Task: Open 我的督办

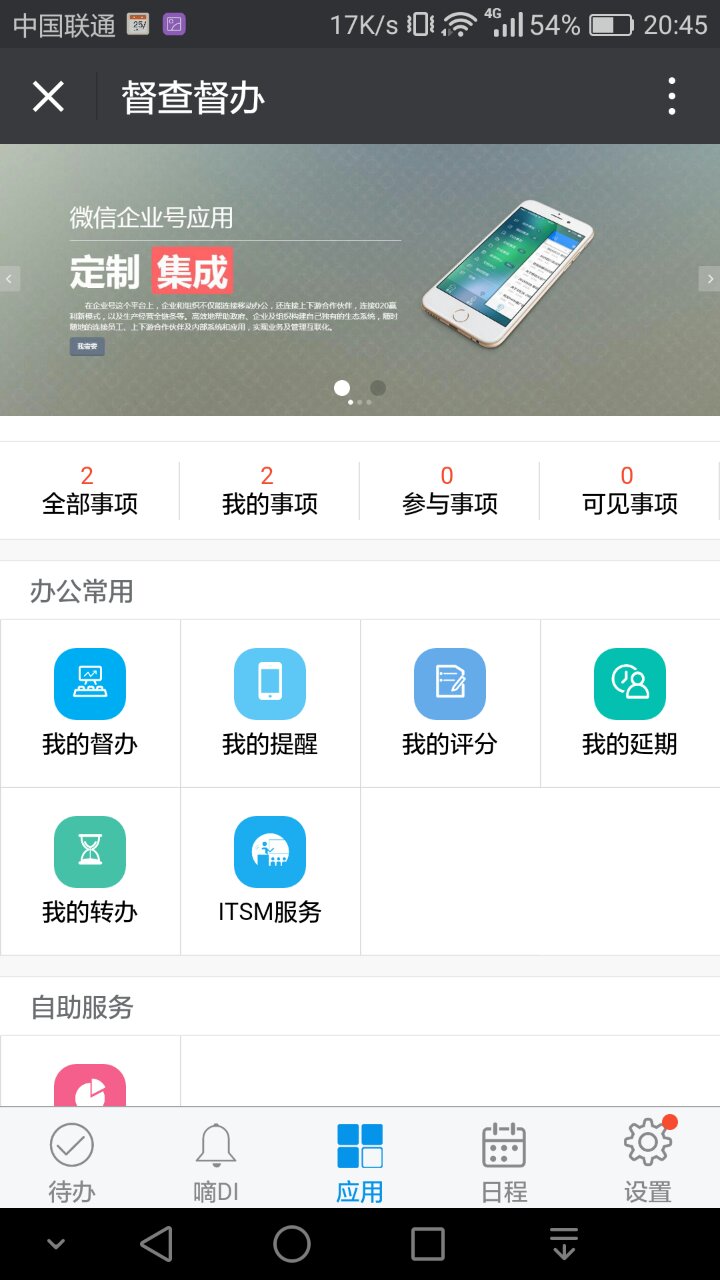Action: [x=90, y=703]
